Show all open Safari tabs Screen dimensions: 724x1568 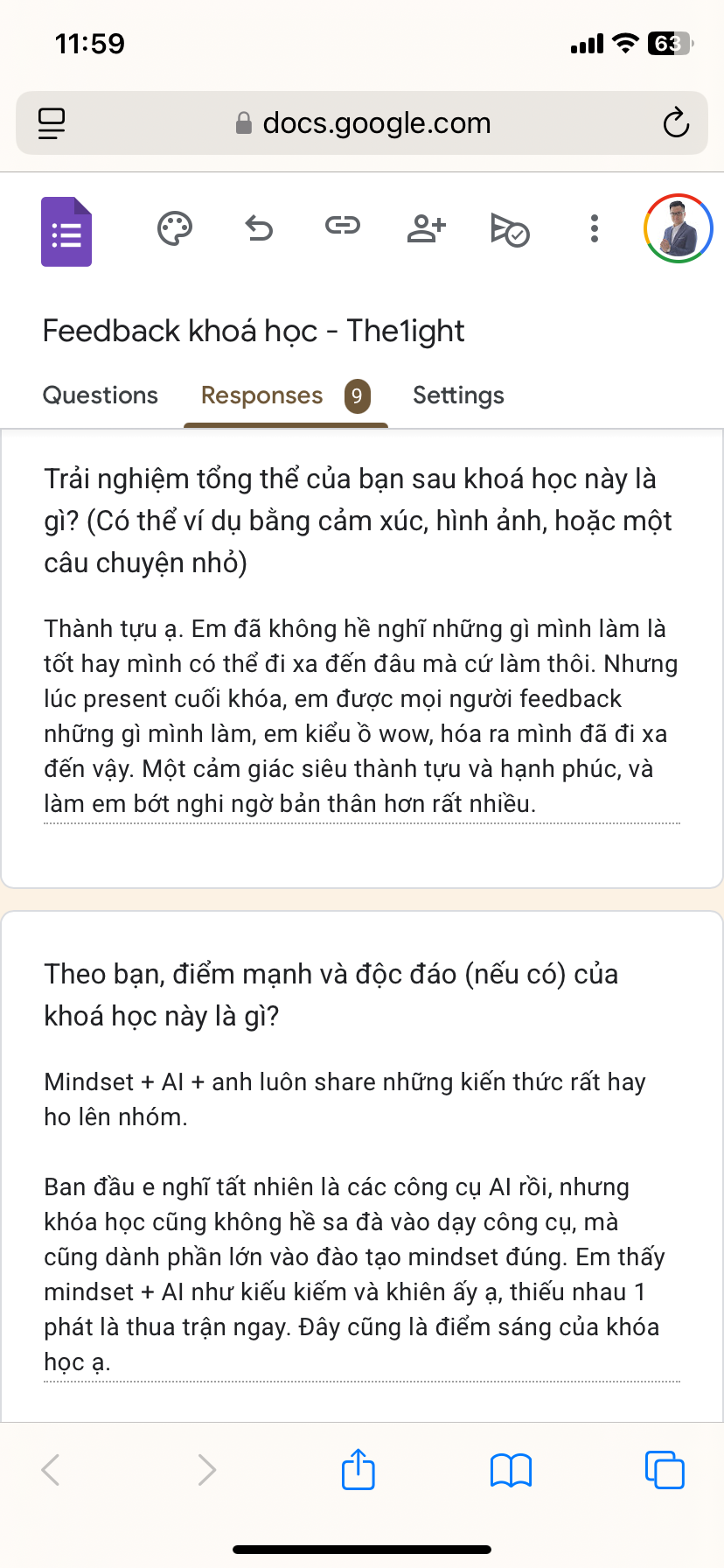tap(664, 1469)
